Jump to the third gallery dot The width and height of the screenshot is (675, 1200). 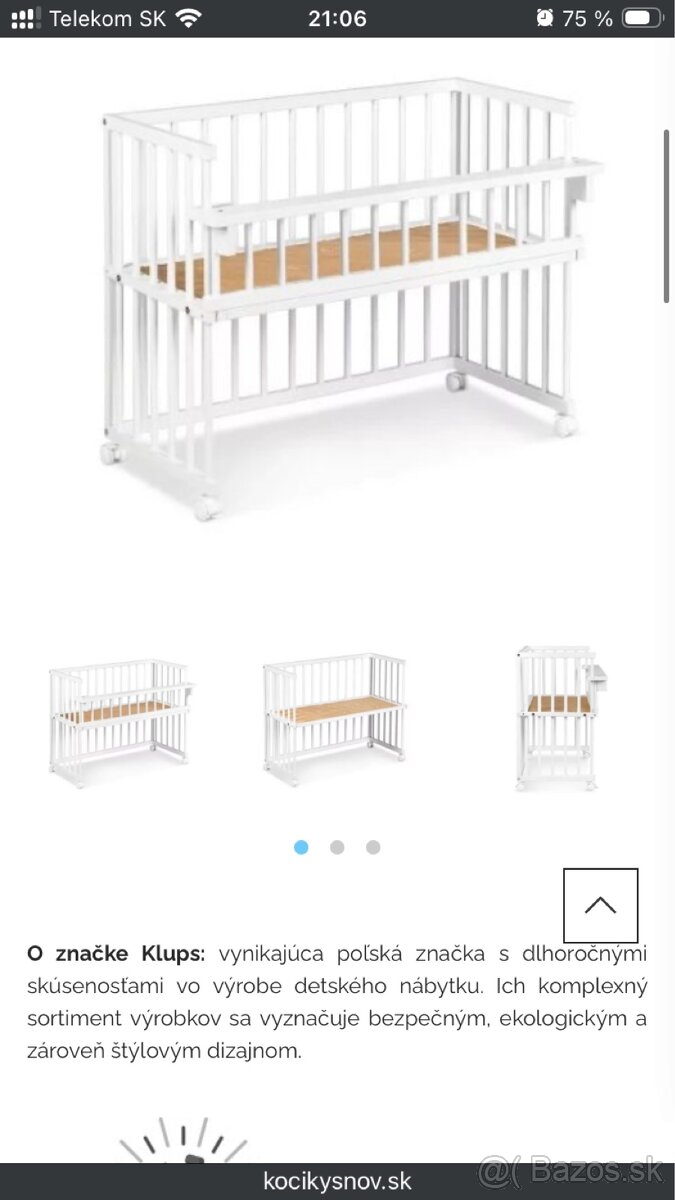[x=373, y=847]
